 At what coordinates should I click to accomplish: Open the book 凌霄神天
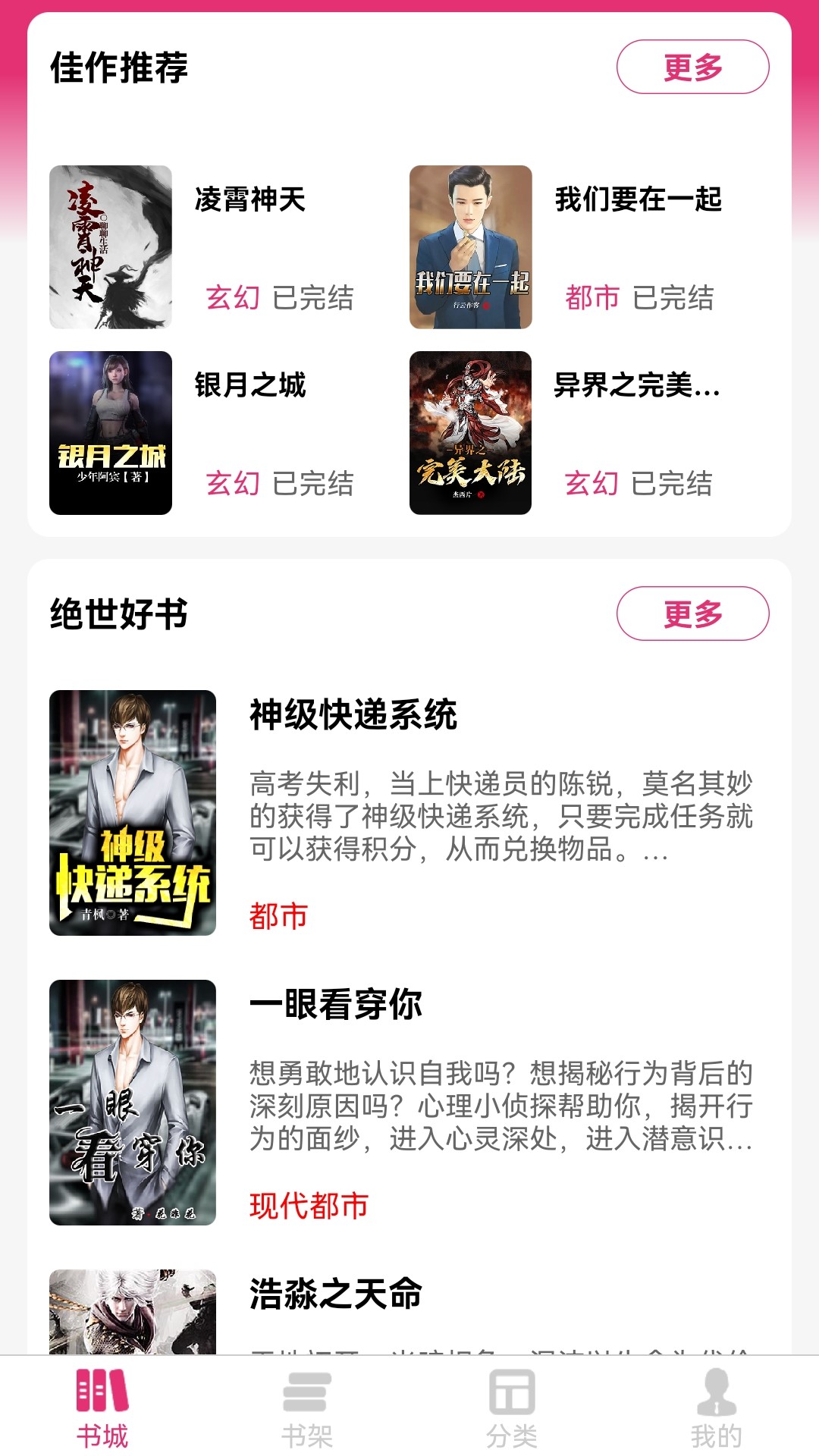111,247
